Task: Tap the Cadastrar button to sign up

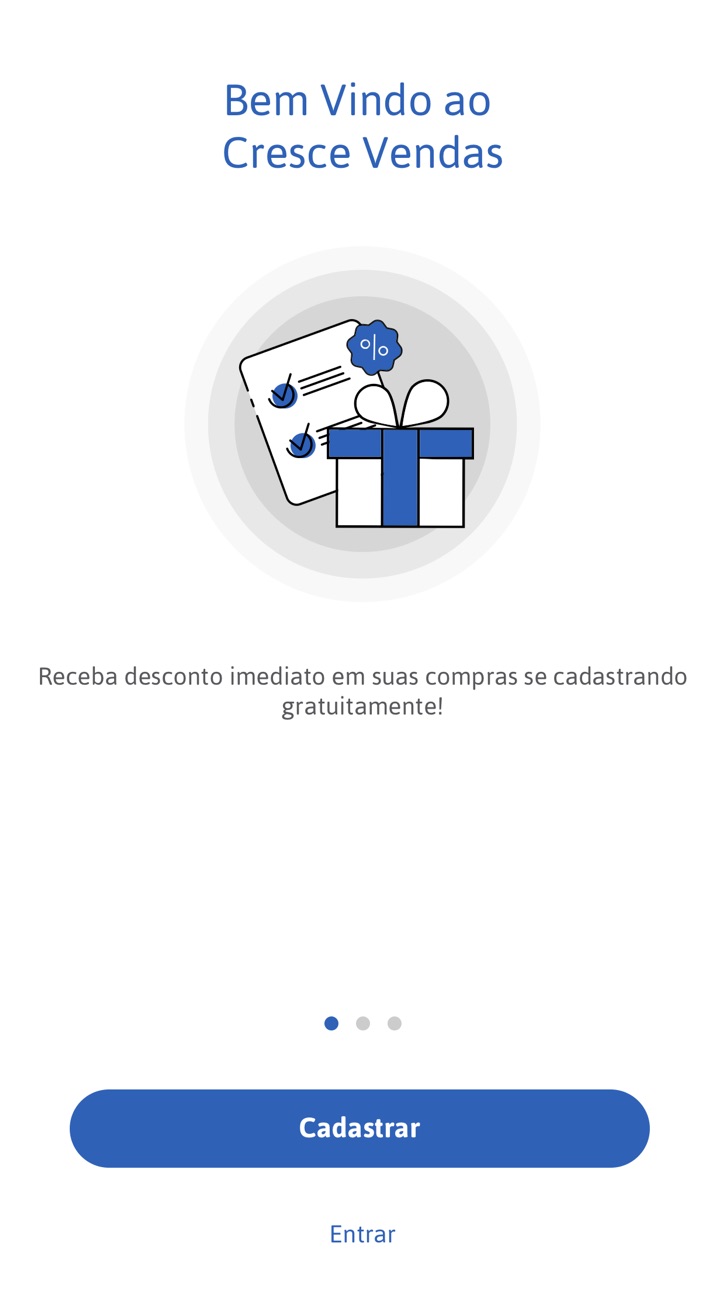Action: (x=360, y=1128)
